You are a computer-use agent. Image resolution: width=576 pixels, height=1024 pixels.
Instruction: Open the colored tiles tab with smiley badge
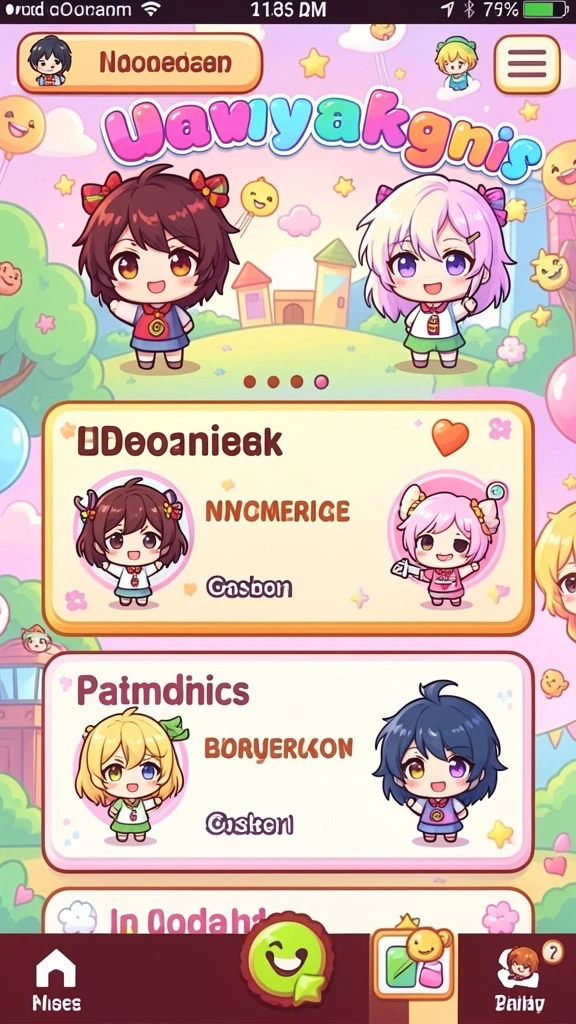point(413,965)
